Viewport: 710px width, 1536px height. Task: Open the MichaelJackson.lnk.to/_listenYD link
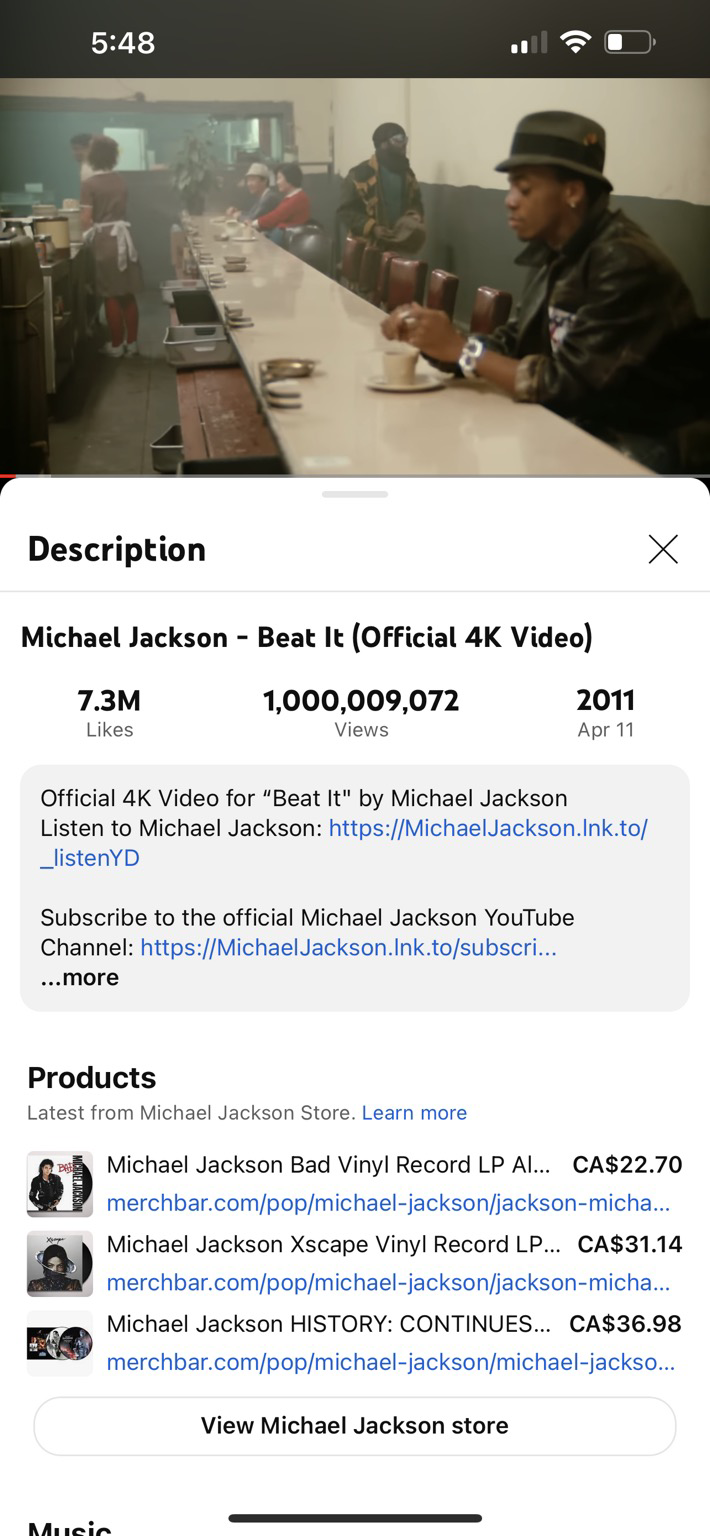(487, 828)
